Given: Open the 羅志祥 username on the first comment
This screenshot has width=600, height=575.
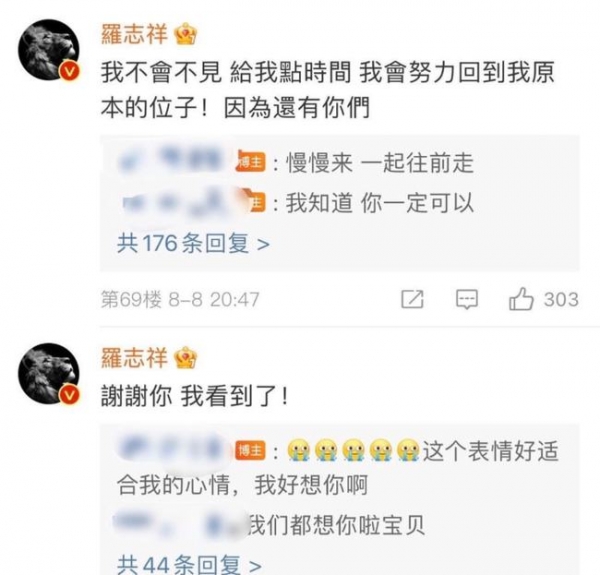Looking at the screenshot, I should (x=136, y=36).
